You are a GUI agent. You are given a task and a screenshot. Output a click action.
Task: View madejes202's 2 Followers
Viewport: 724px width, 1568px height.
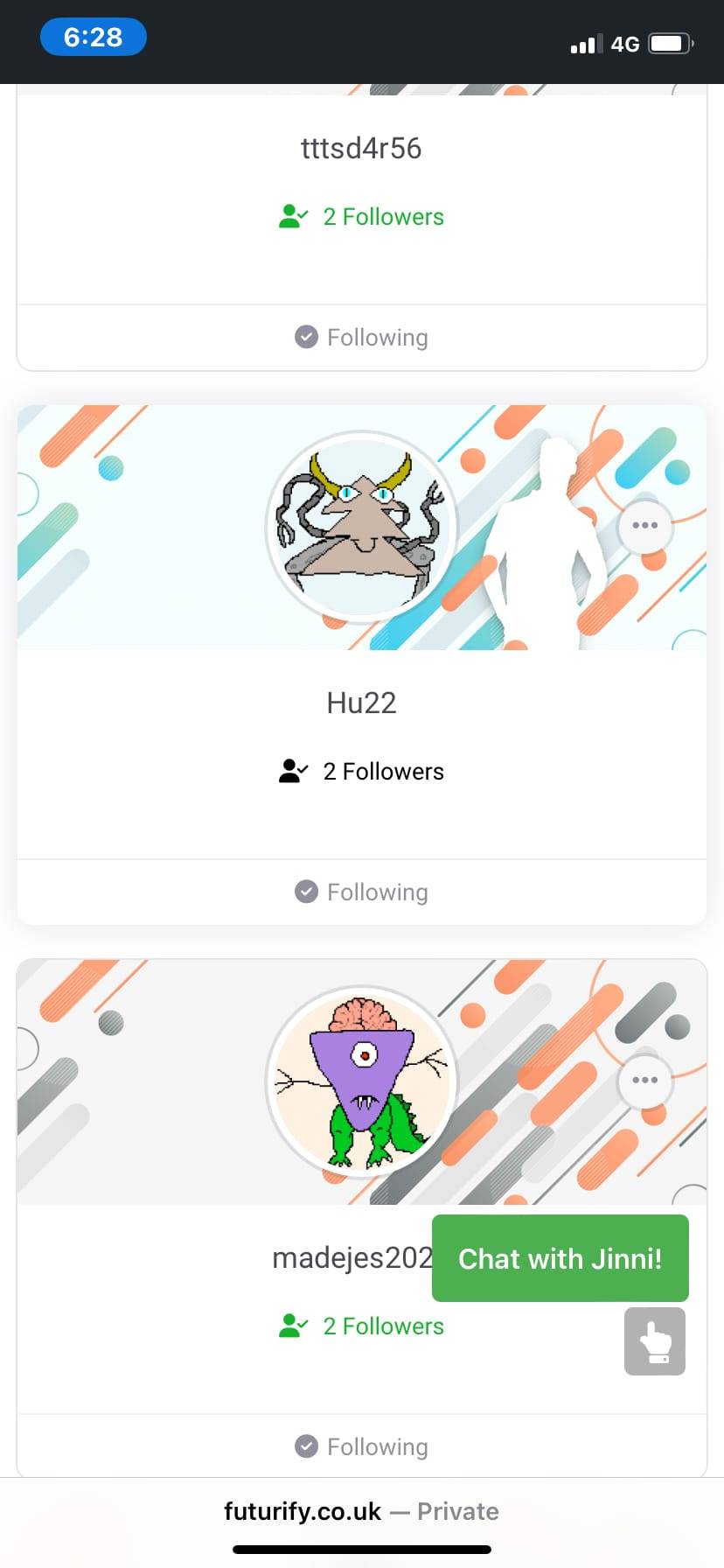click(x=361, y=1326)
